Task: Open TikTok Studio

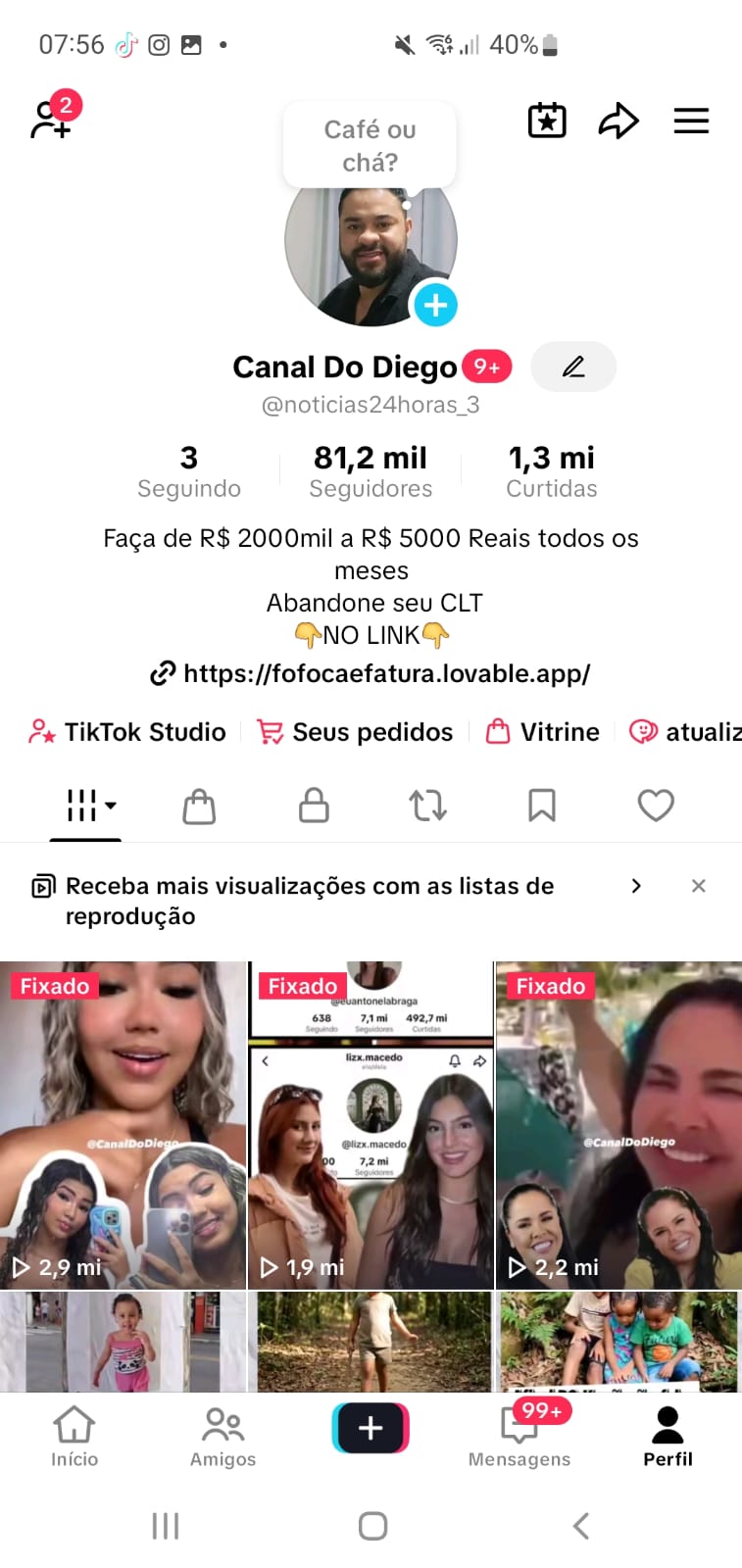Action: pyautogui.click(x=127, y=732)
